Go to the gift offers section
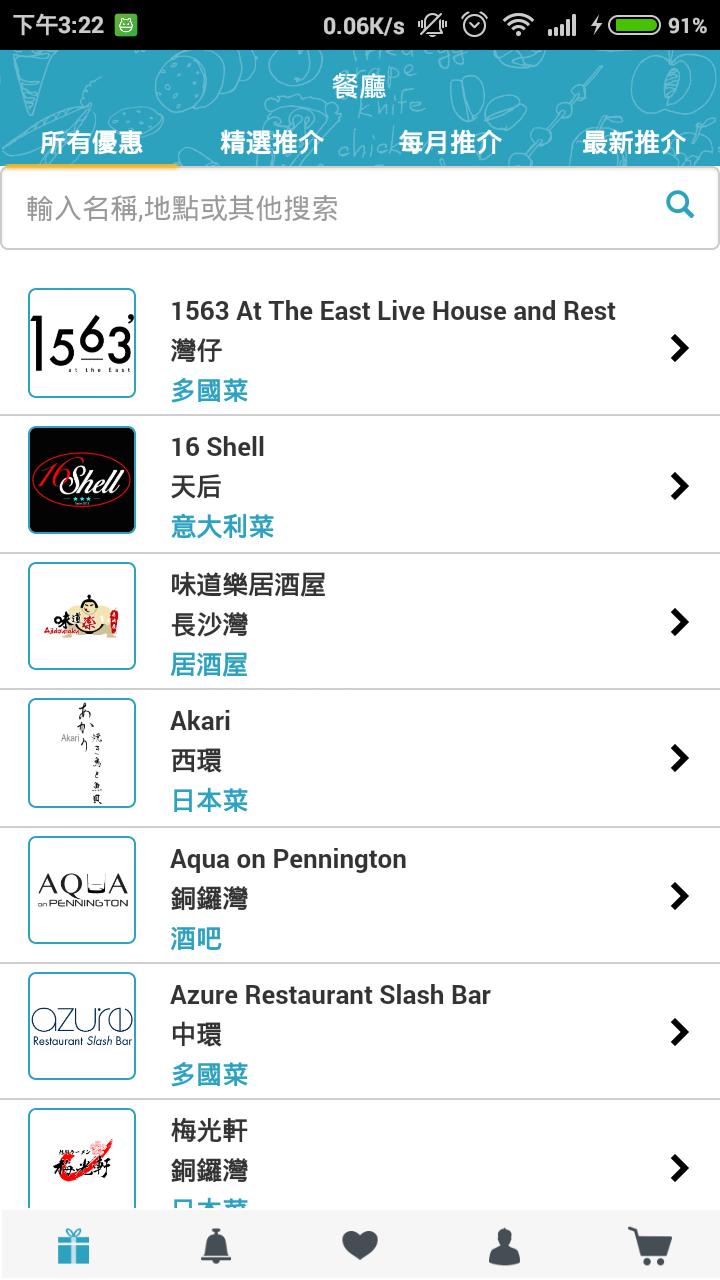 (x=73, y=1246)
